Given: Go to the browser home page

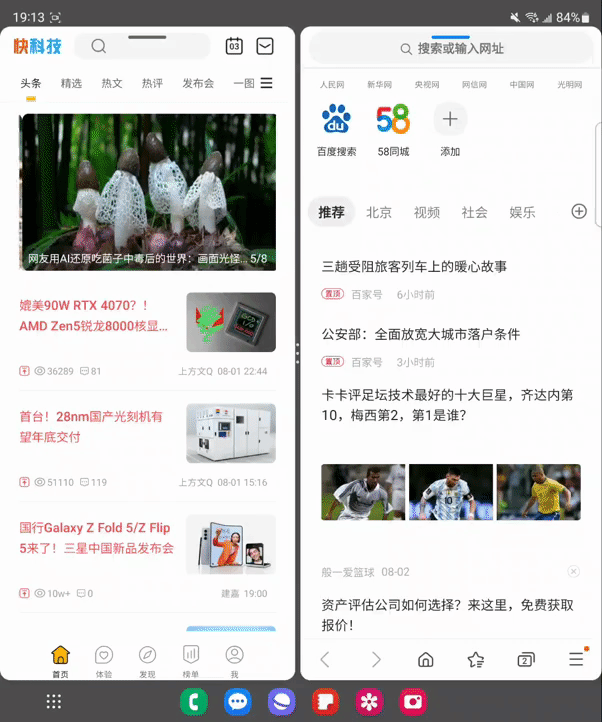Looking at the screenshot, I should [426, 660].
